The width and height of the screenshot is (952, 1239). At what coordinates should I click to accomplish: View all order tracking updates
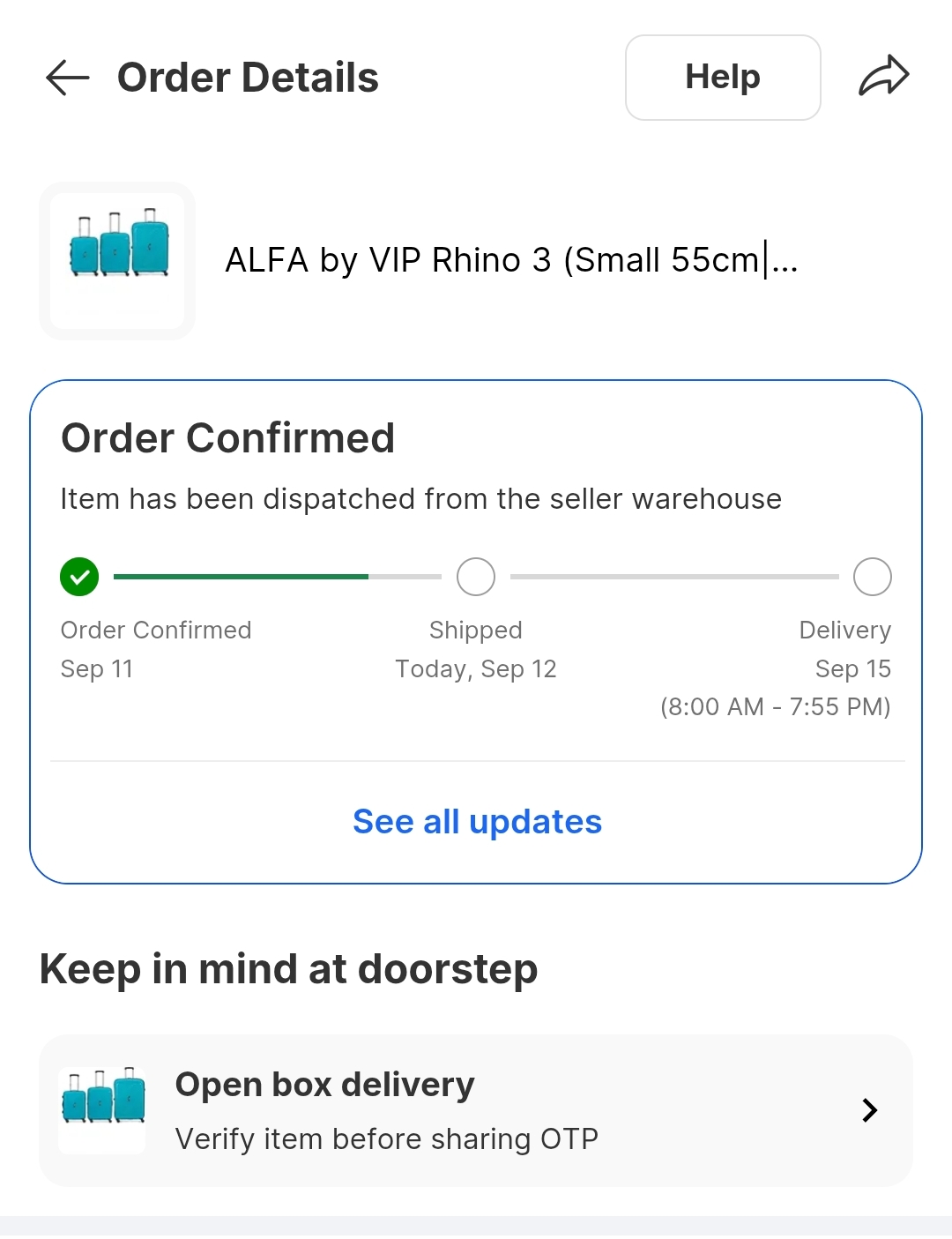(477, 822)
